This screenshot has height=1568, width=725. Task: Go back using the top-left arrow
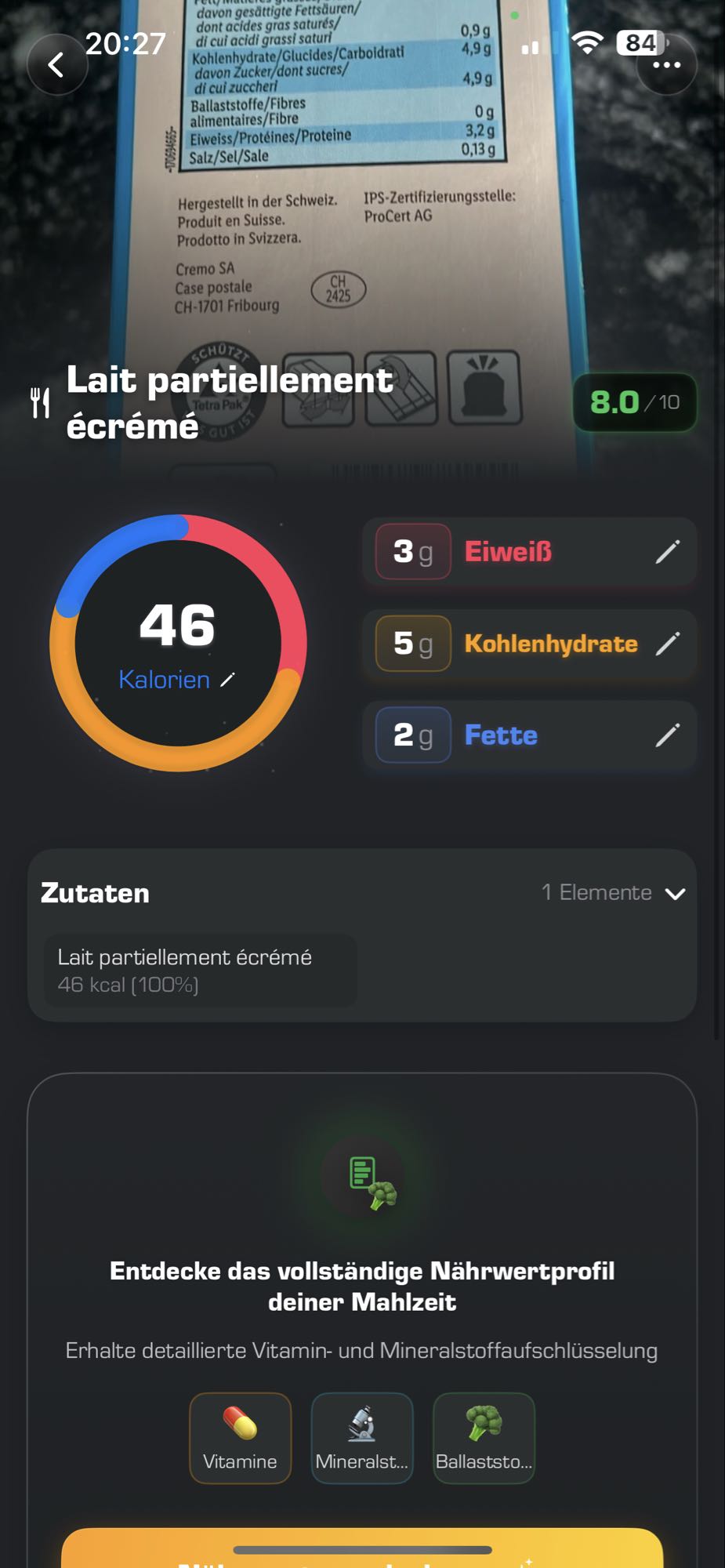(56, 65)
